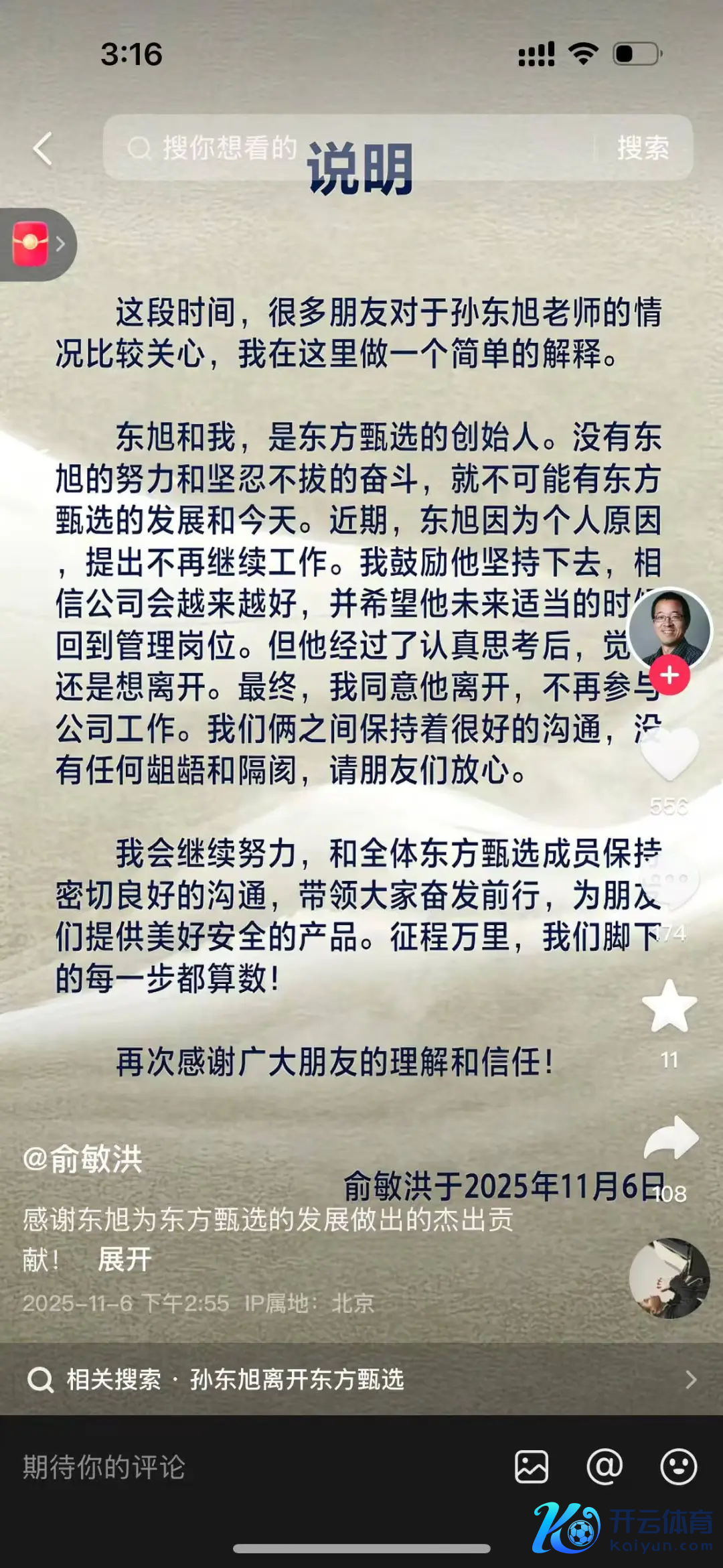Save the video with the star icon

[669, 1006]
